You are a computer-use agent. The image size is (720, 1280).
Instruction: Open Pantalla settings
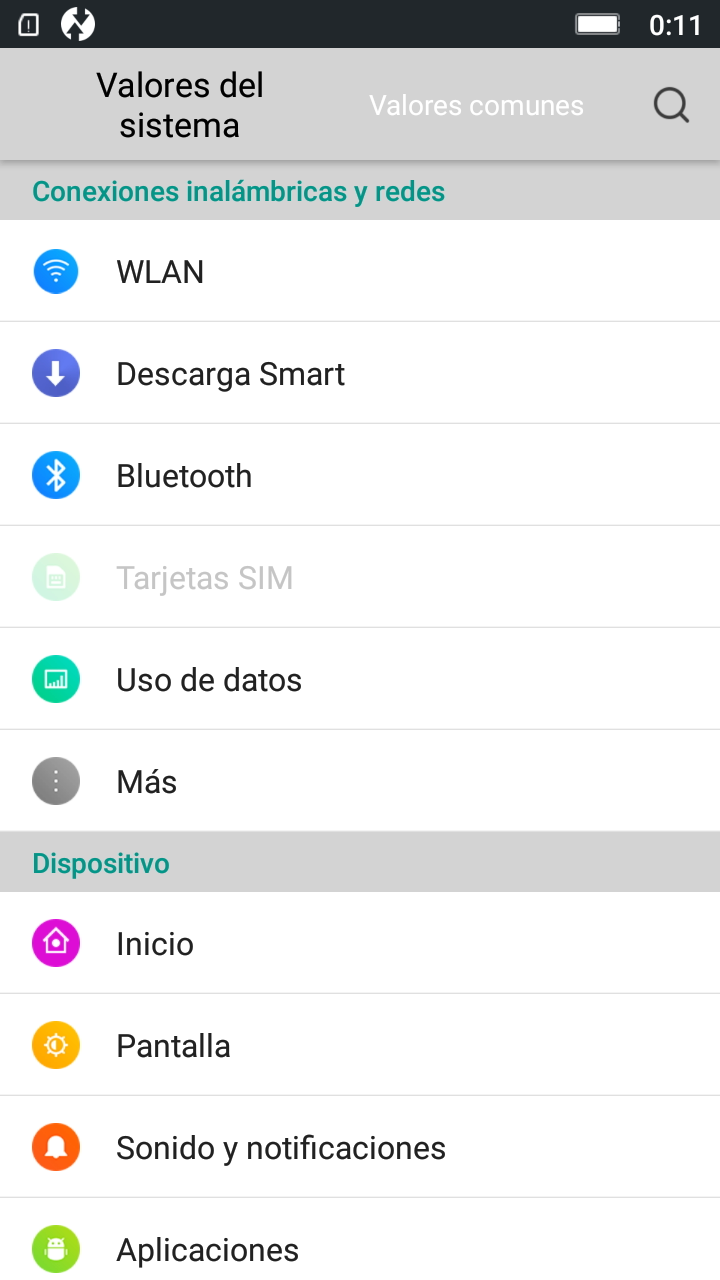[x=360, y=1045]
